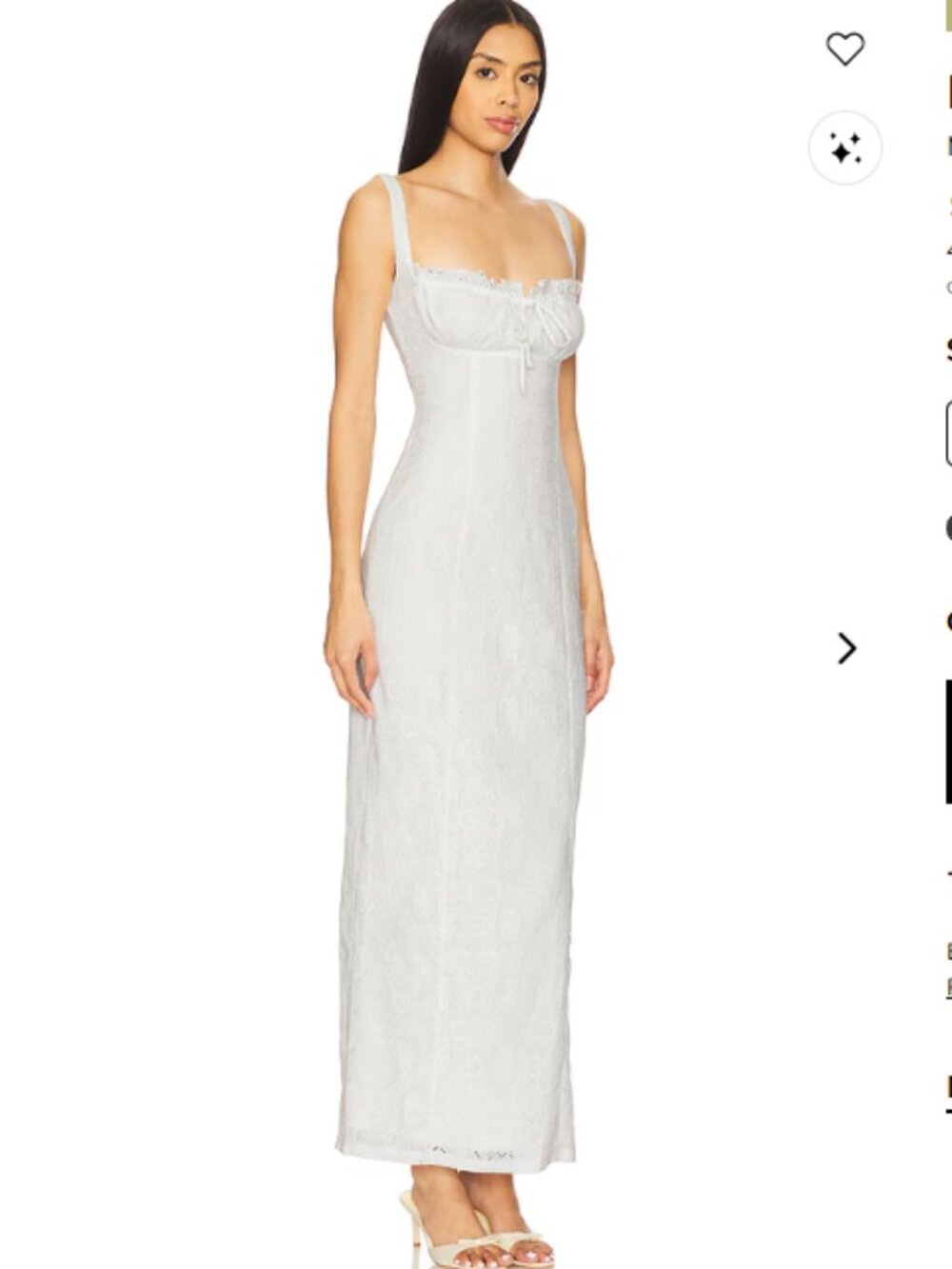Add this dress to your wishlist
952x1269 pixels.
tap(844, 49)
